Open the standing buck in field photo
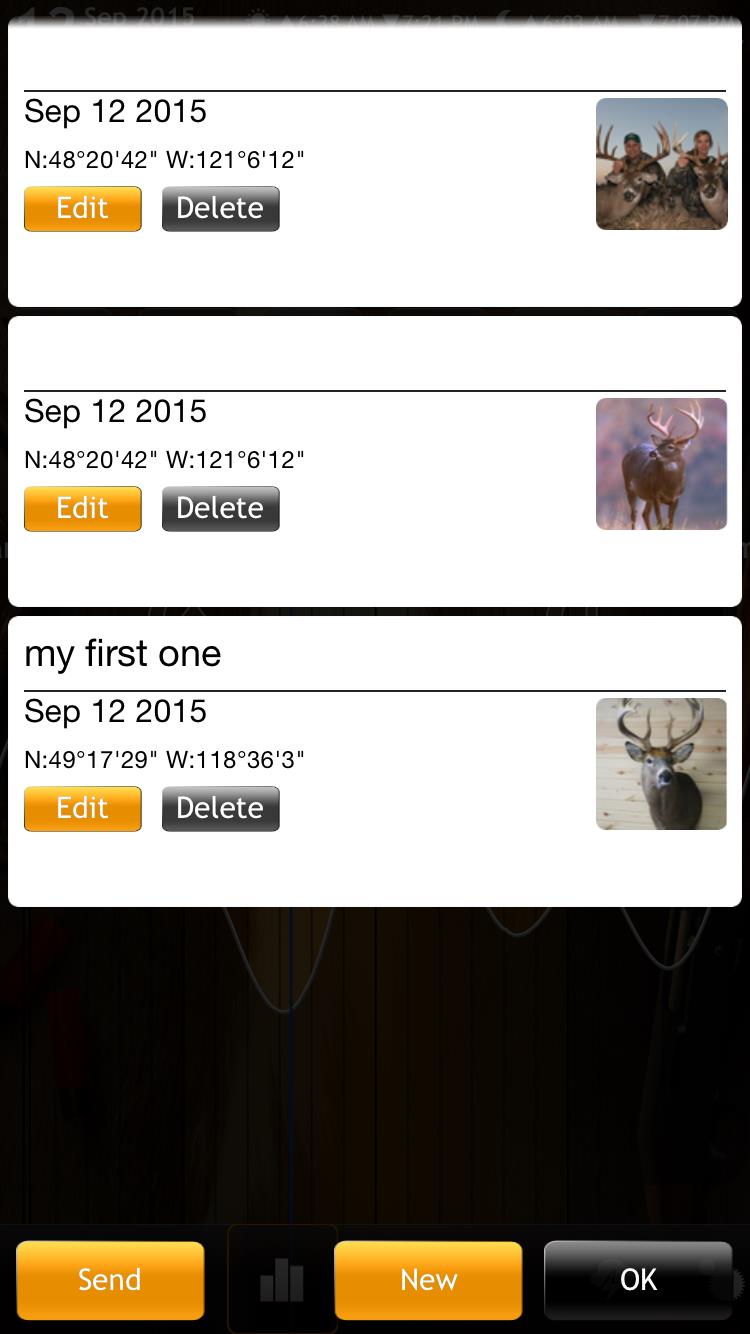The height and width of the screenshot is (1334, 750). click(x=662, y=464)
